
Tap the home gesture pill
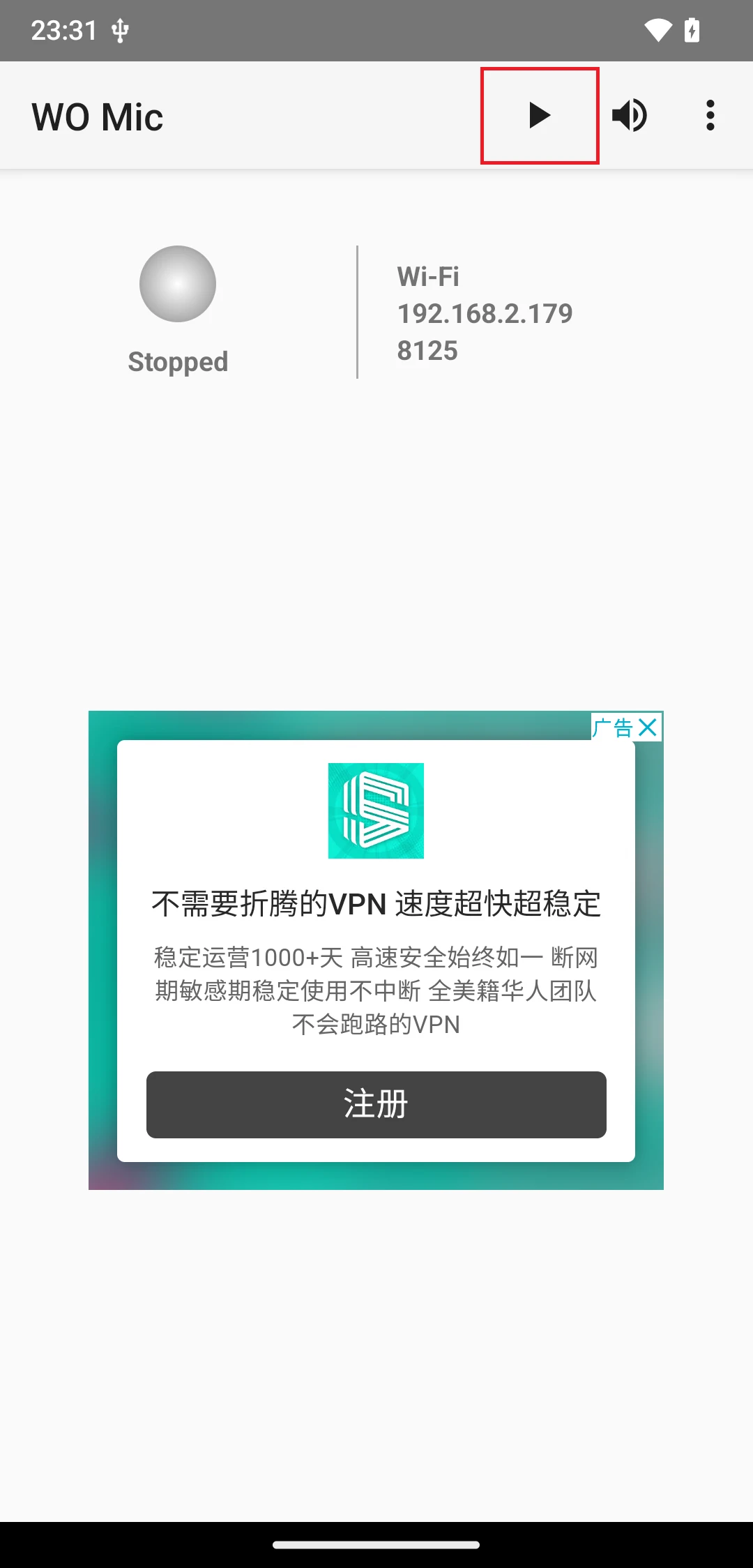pos(376,1543)
